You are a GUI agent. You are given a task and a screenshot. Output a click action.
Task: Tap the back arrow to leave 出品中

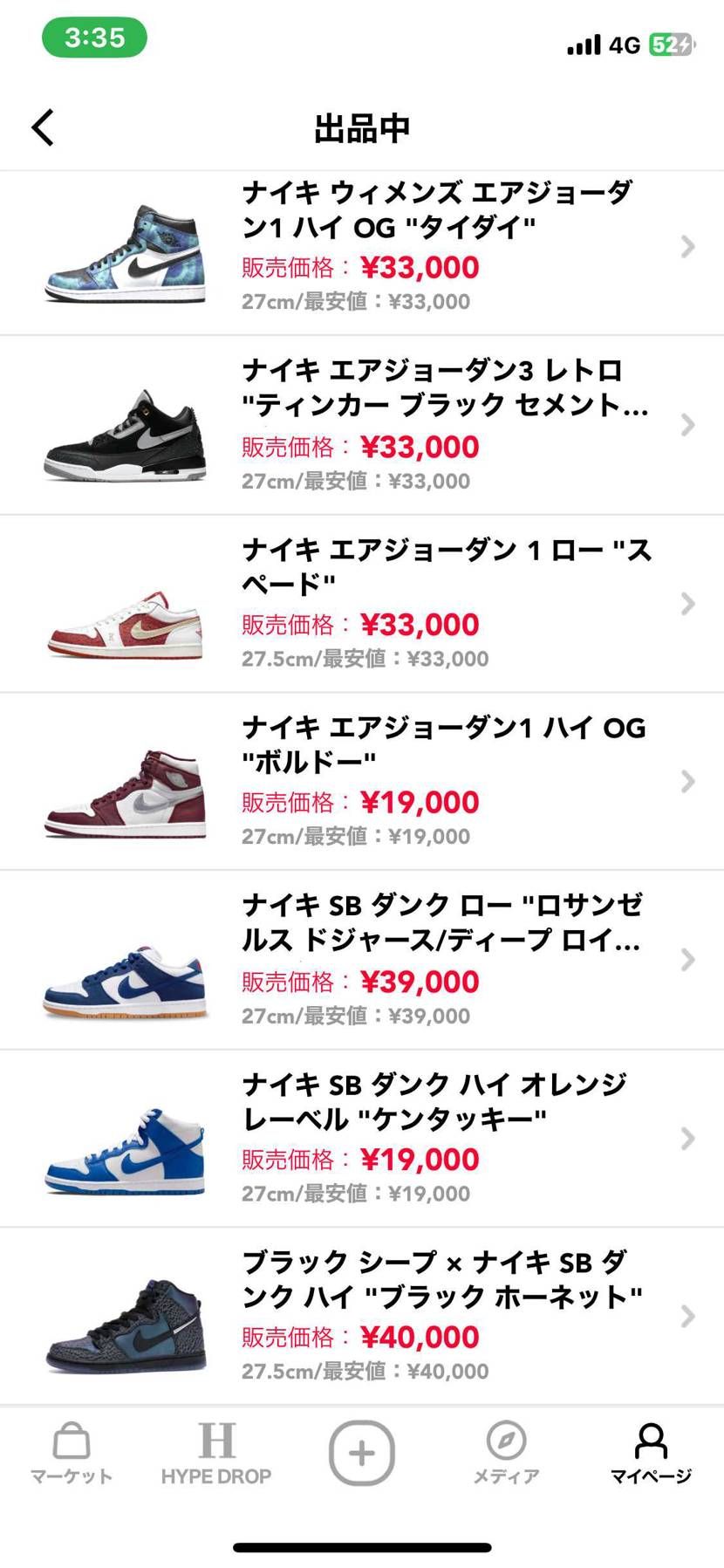tap(41, 127)
